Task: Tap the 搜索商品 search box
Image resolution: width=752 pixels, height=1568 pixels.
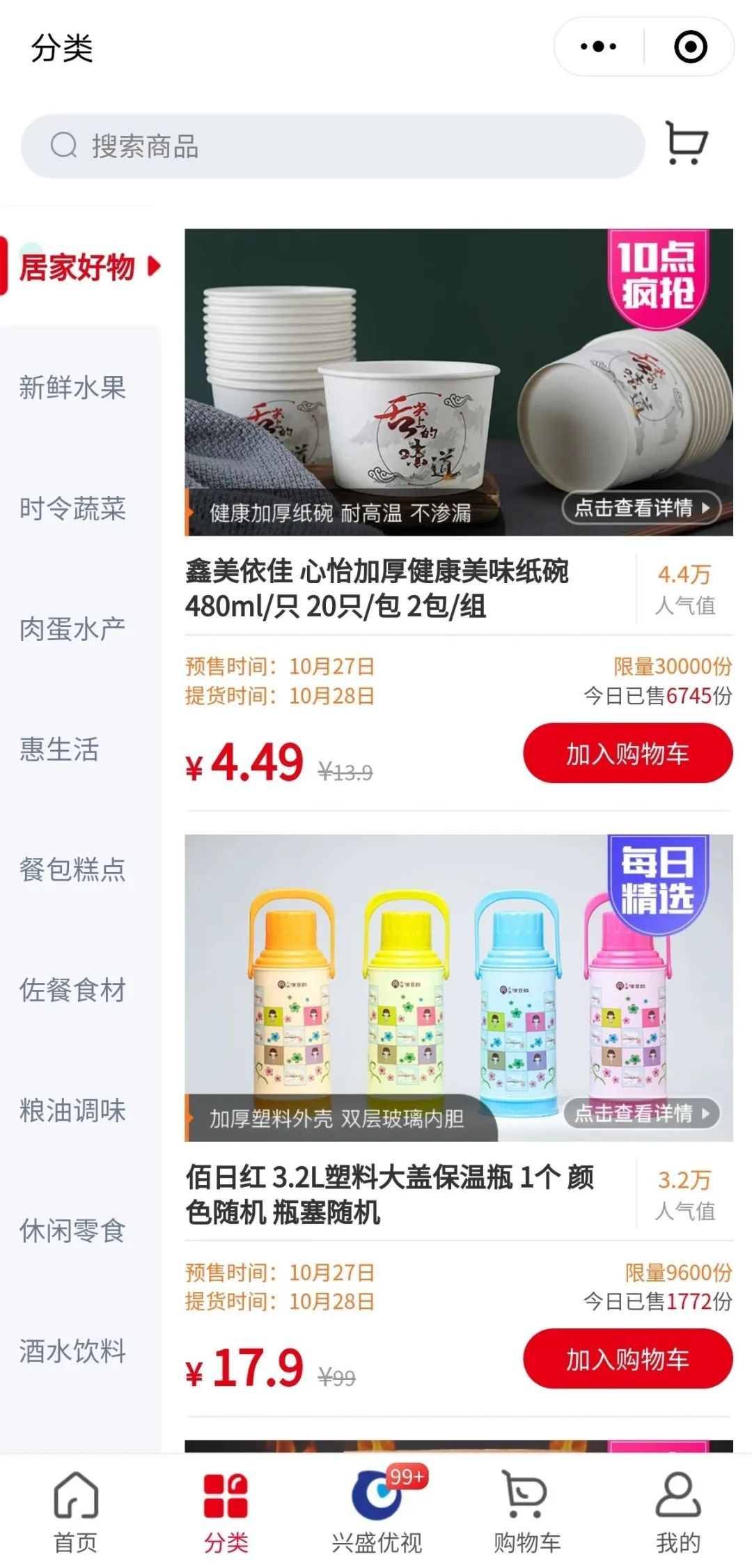Action: pyautogui.click(x=333, y=146)
